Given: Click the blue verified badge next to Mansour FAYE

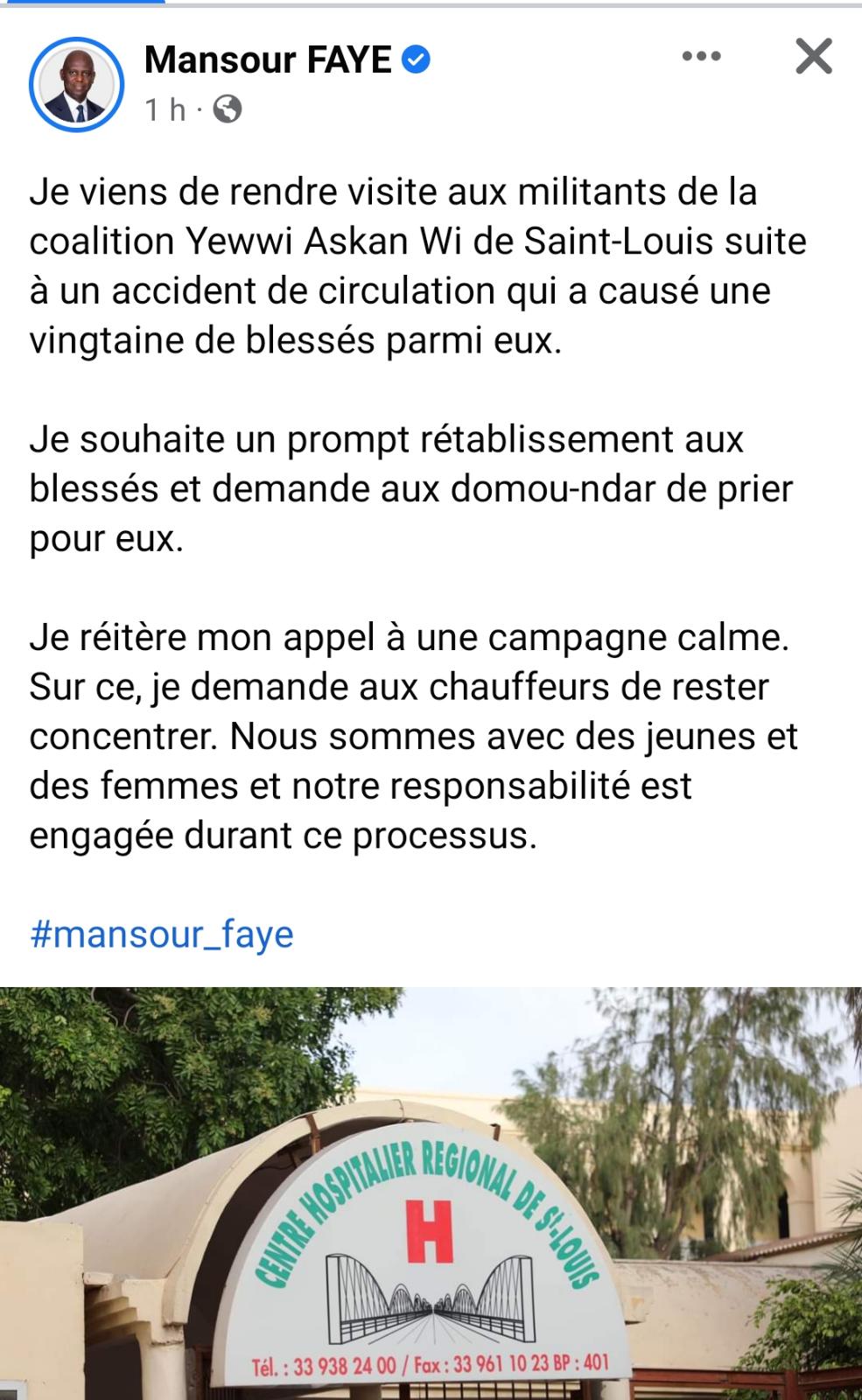Looking at the screenshot, I should click(414, 59).
